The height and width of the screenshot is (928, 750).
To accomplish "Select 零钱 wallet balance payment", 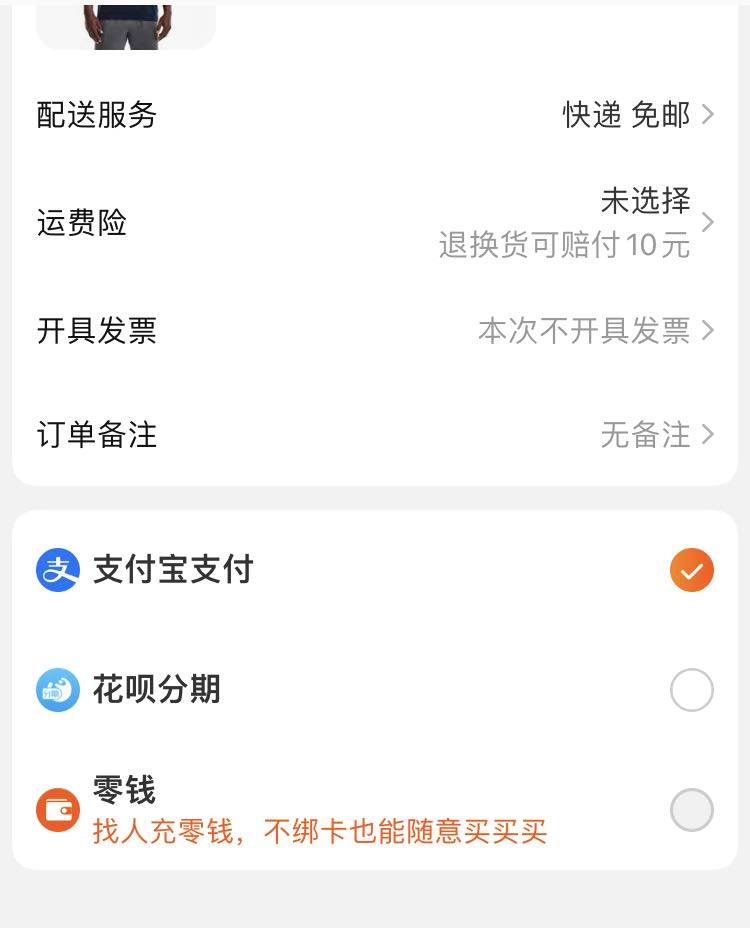I will coord(690,810).
